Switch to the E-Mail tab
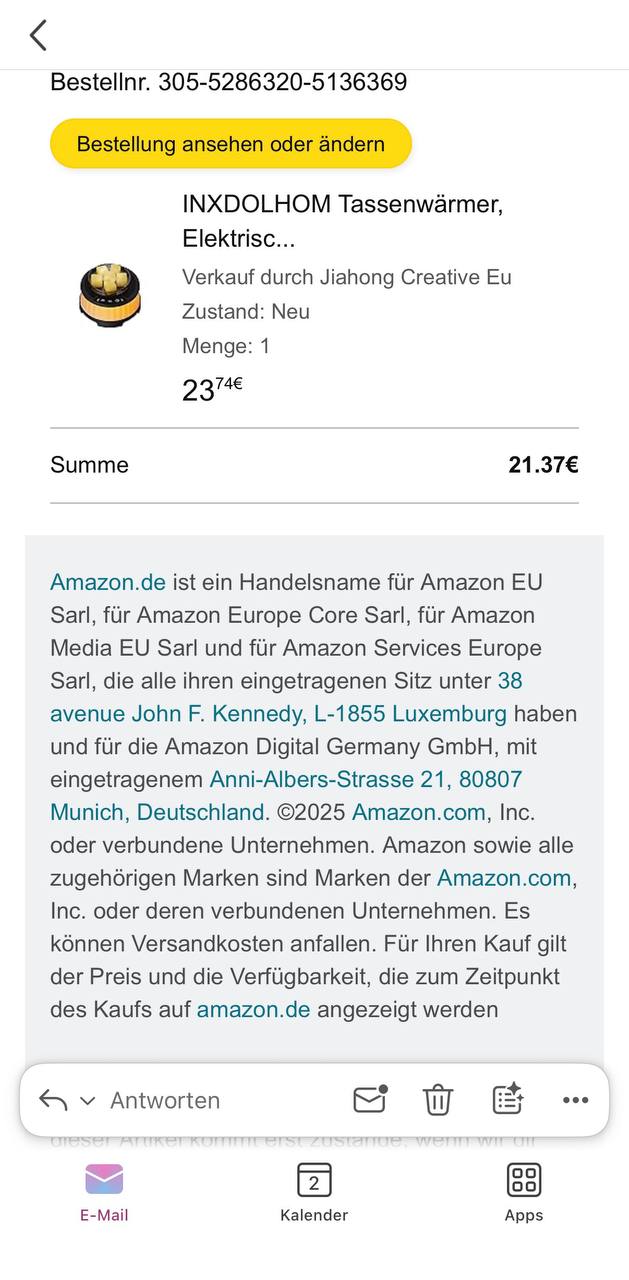629x1280 pixels. click(x=104, y=1192)
